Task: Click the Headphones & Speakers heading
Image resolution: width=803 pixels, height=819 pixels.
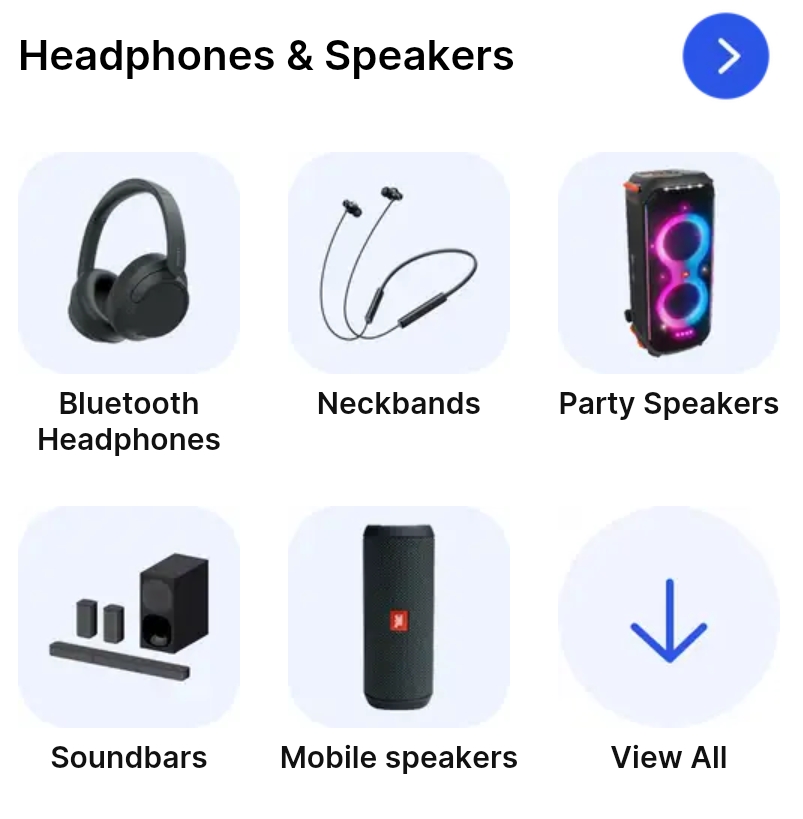Action: tap(267, 56)
